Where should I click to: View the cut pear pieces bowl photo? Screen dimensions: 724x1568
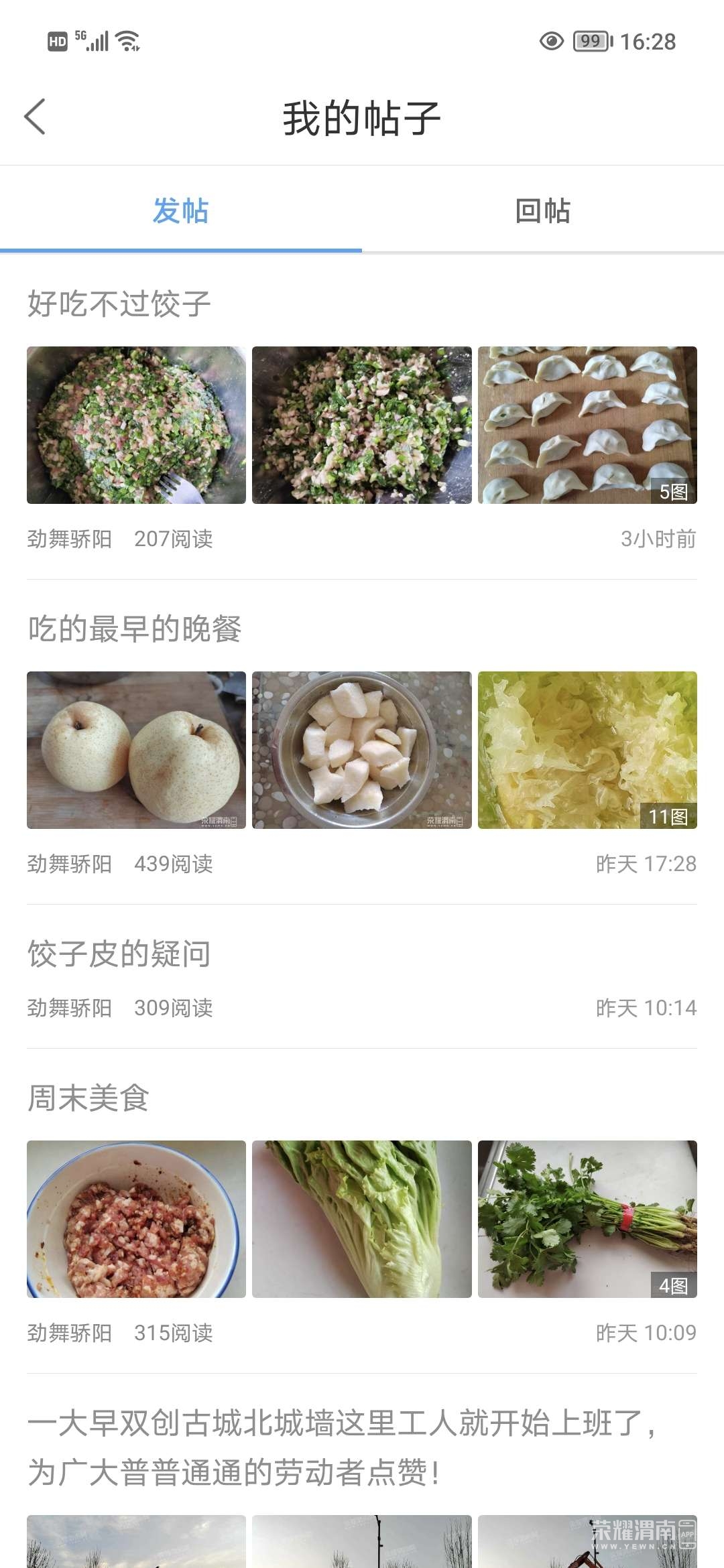361,750
